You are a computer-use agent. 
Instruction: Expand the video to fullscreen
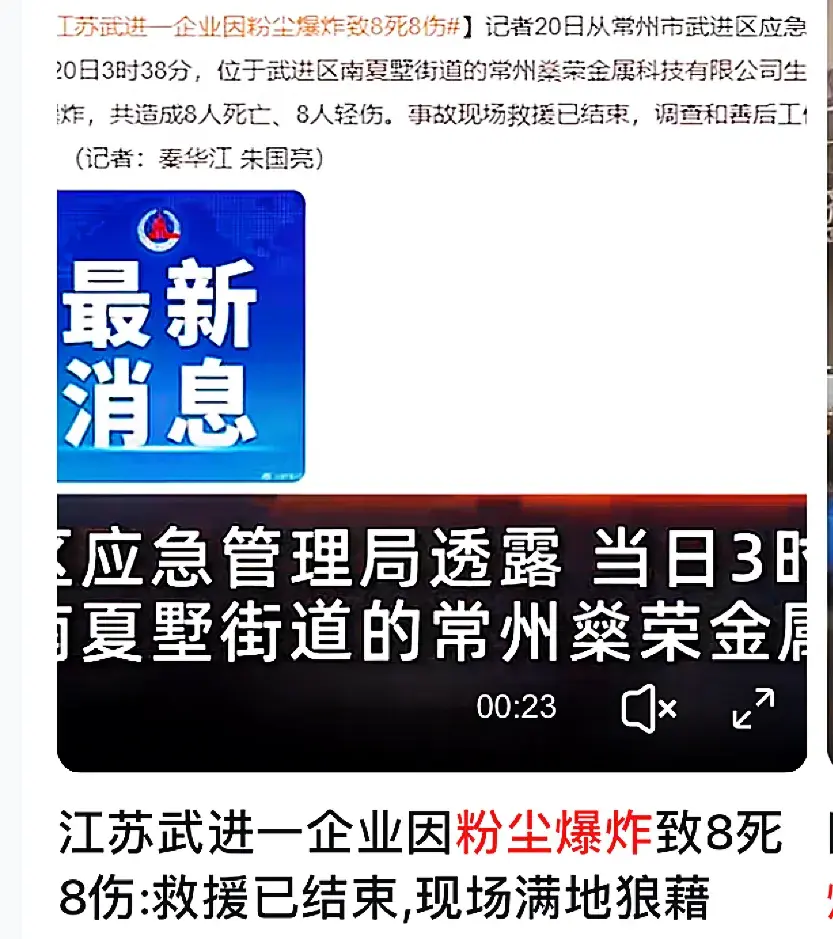coord(753,708)
